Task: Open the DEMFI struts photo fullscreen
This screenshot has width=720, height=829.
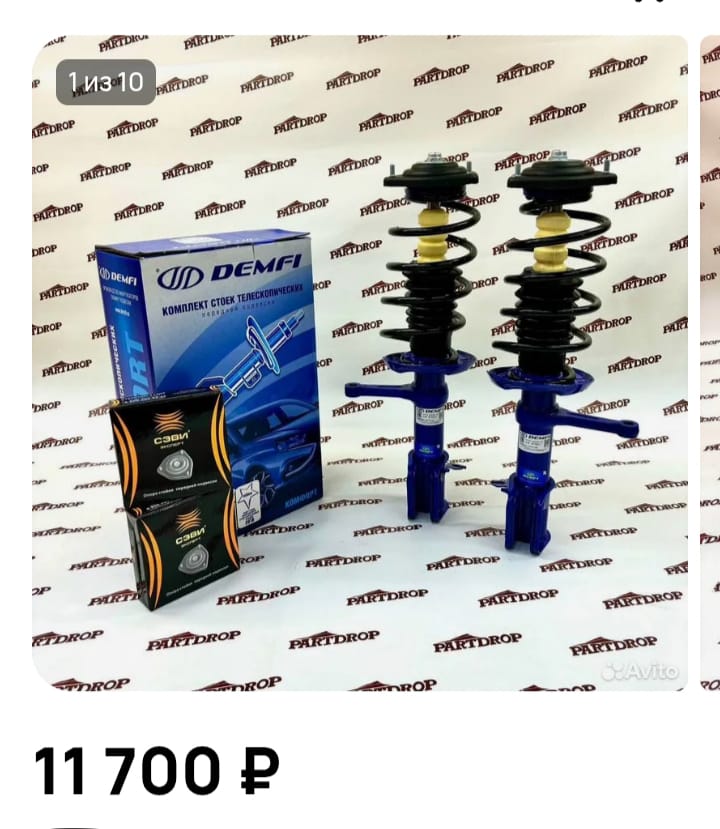Action: [360, 362]
